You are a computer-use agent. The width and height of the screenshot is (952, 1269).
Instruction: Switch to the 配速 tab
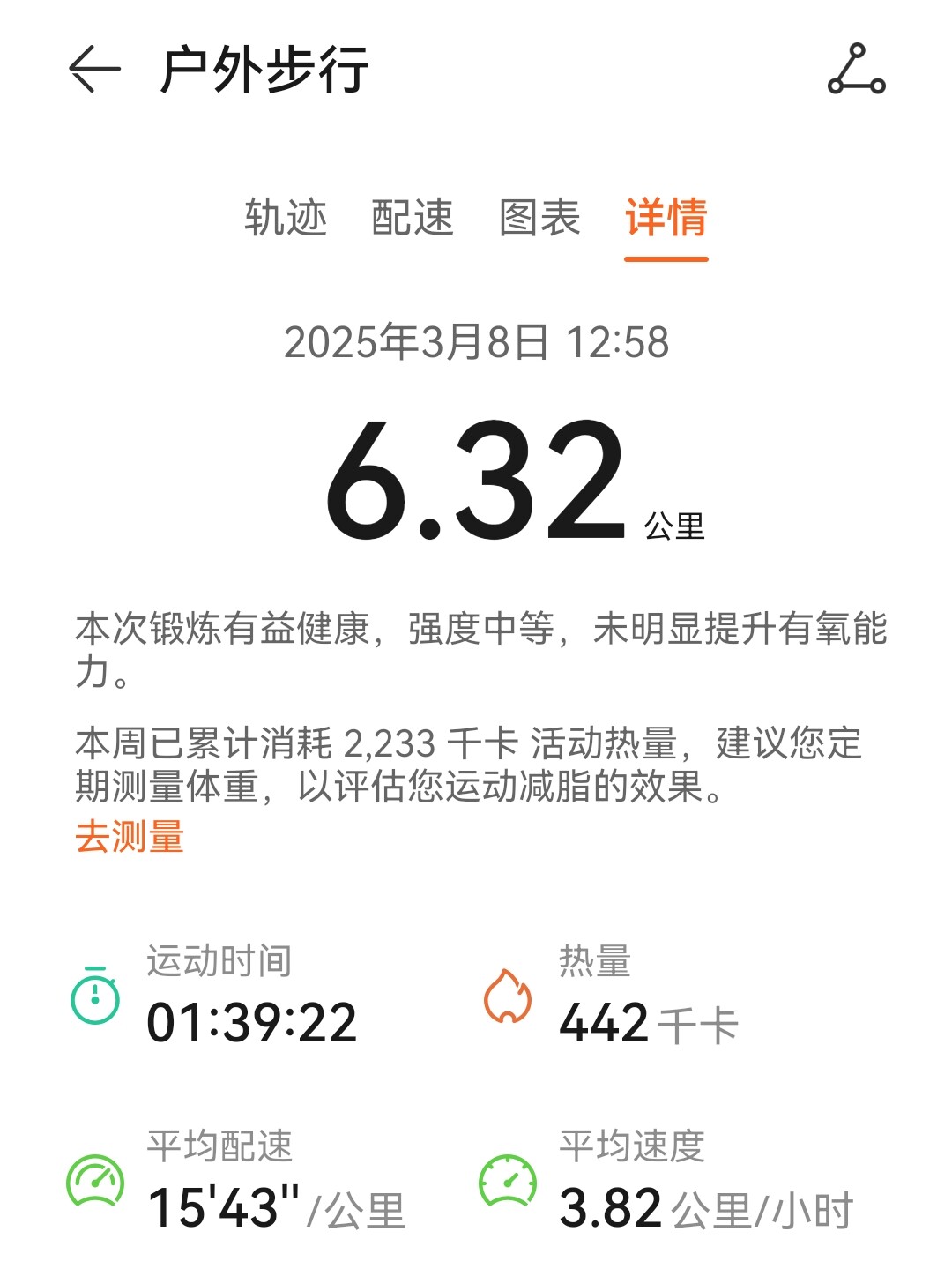[413, 217]
